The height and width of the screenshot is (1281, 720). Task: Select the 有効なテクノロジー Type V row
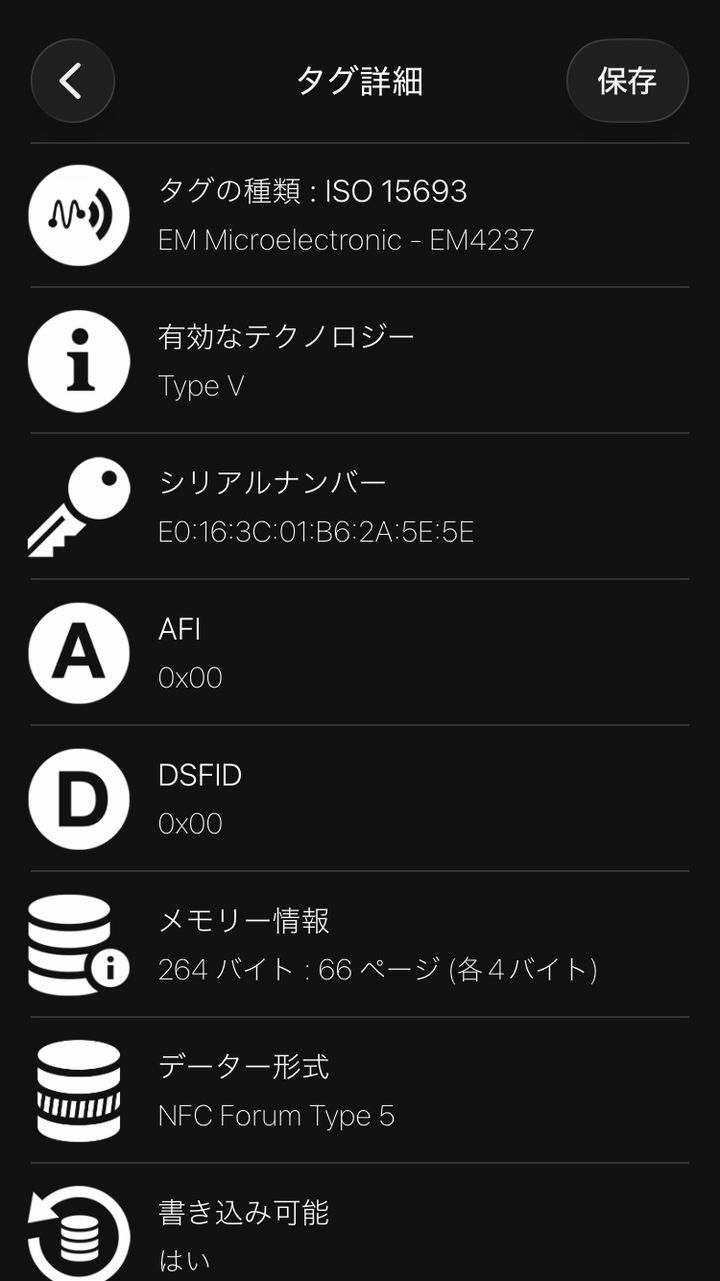(360, 361)
